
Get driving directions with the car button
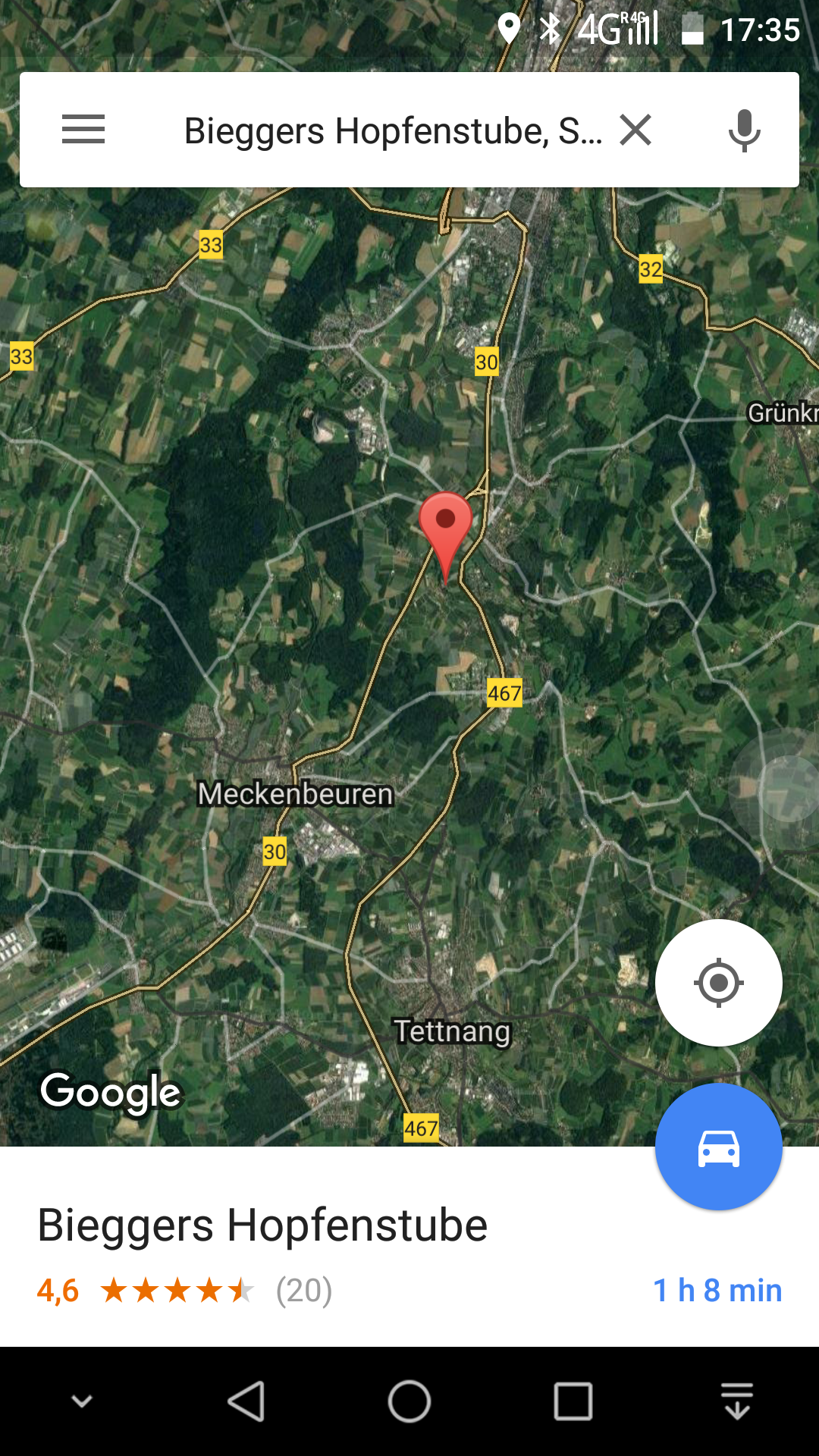click(719, 1147)
